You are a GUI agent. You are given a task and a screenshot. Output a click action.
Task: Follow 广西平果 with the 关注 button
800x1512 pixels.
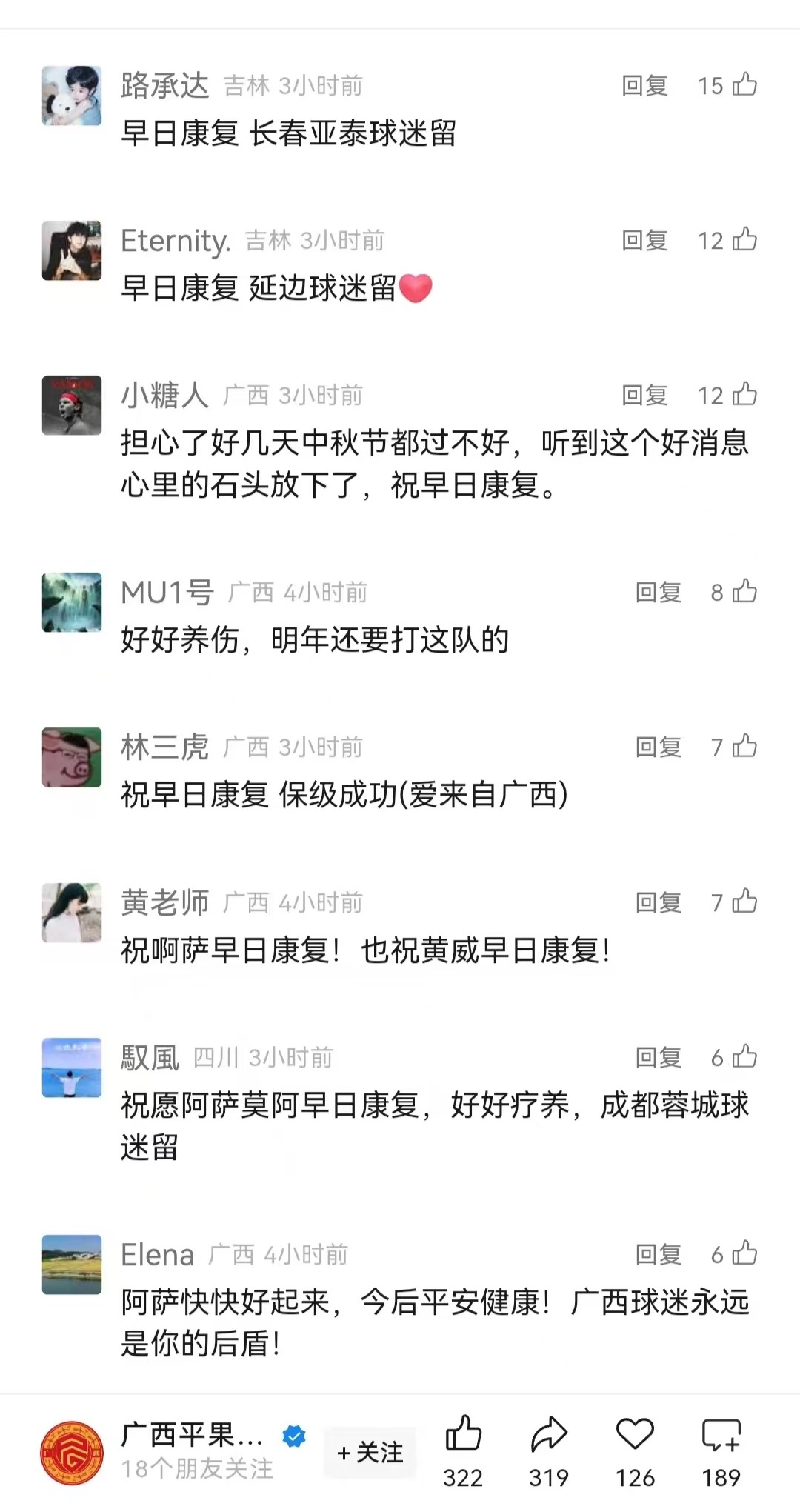pyautogui.click(x=370, y=1452)
